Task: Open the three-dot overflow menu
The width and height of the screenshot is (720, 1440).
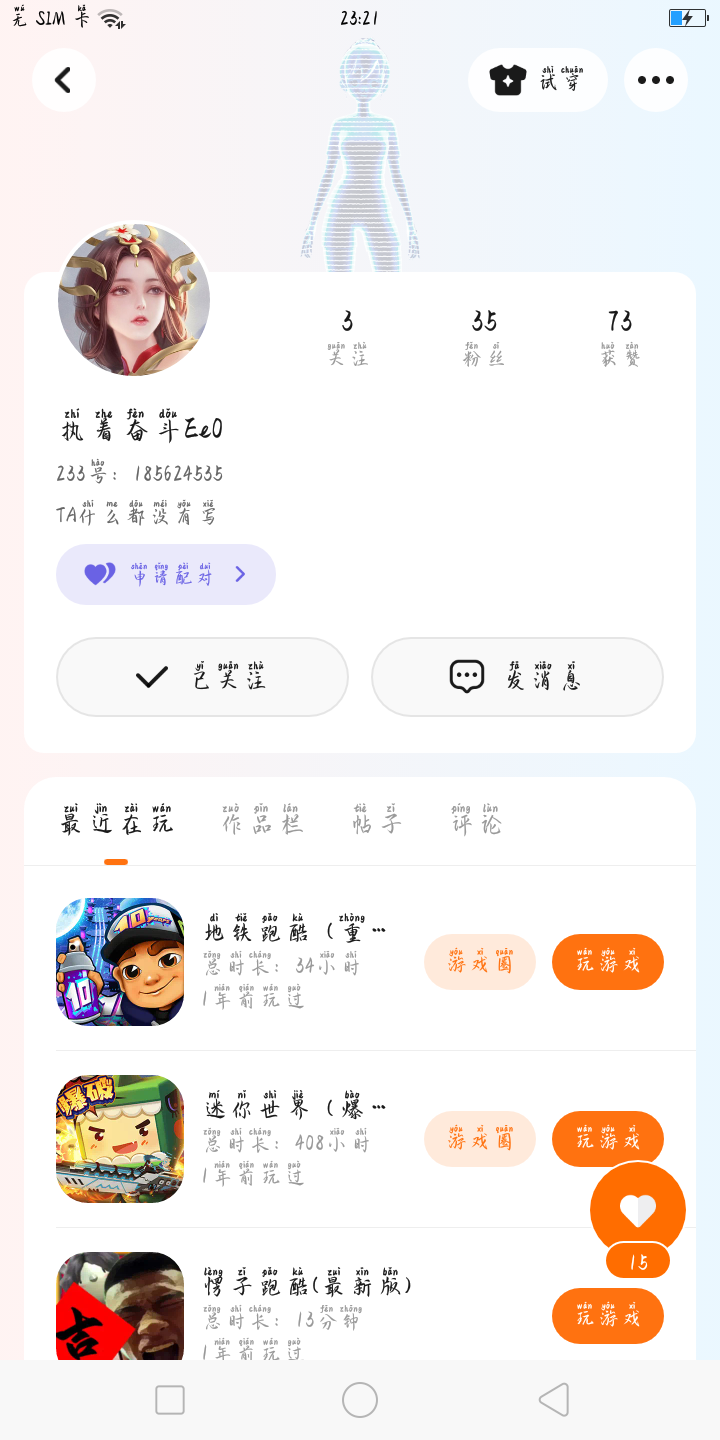Action: [655, 80]
